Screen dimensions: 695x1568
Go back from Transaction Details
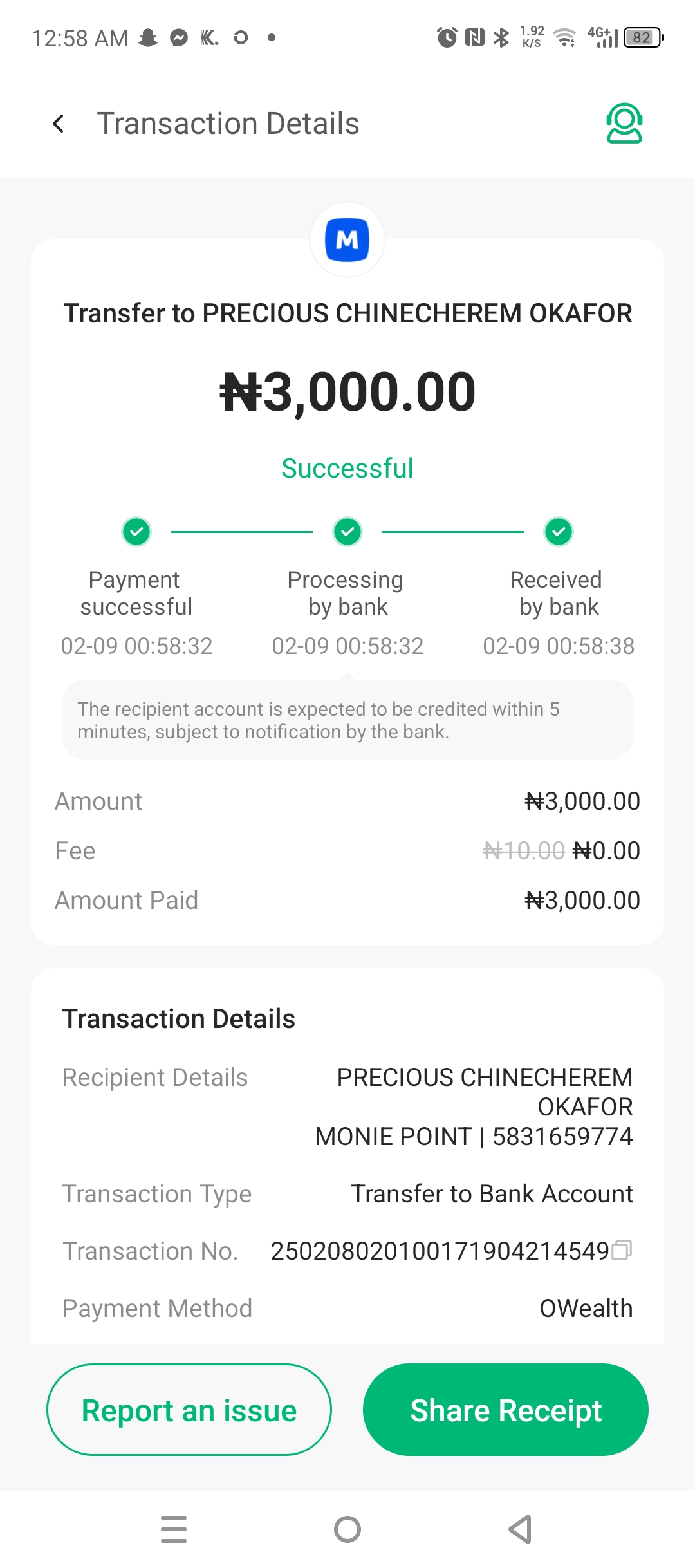[59, 124]
